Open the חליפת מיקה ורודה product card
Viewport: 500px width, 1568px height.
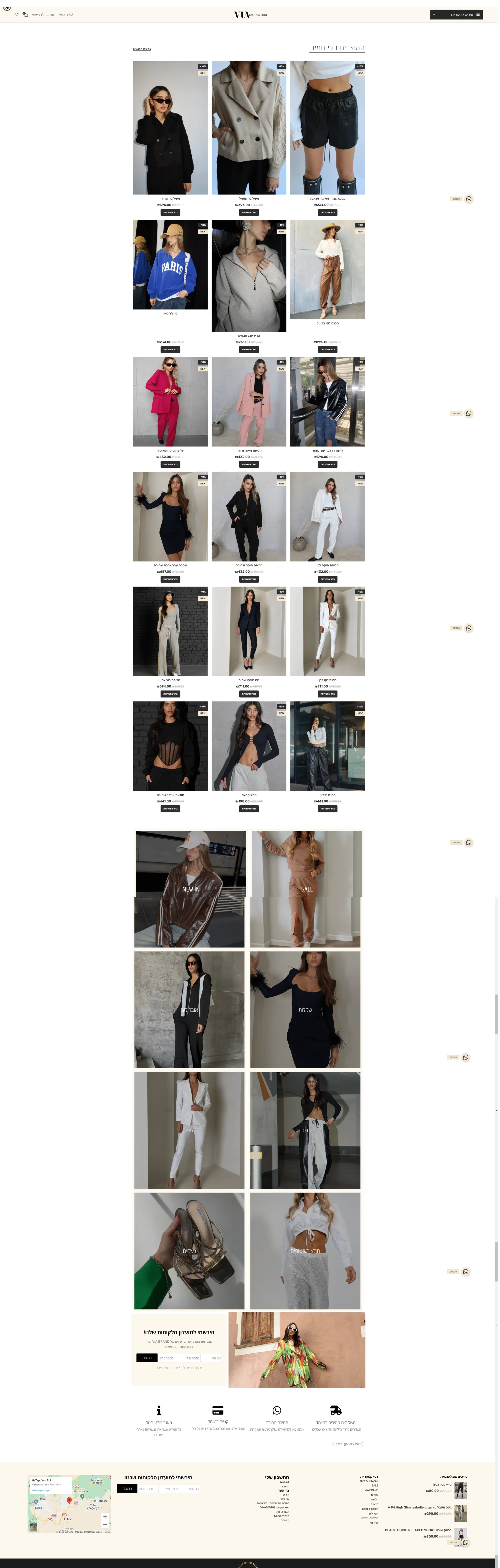coord(249,402)
